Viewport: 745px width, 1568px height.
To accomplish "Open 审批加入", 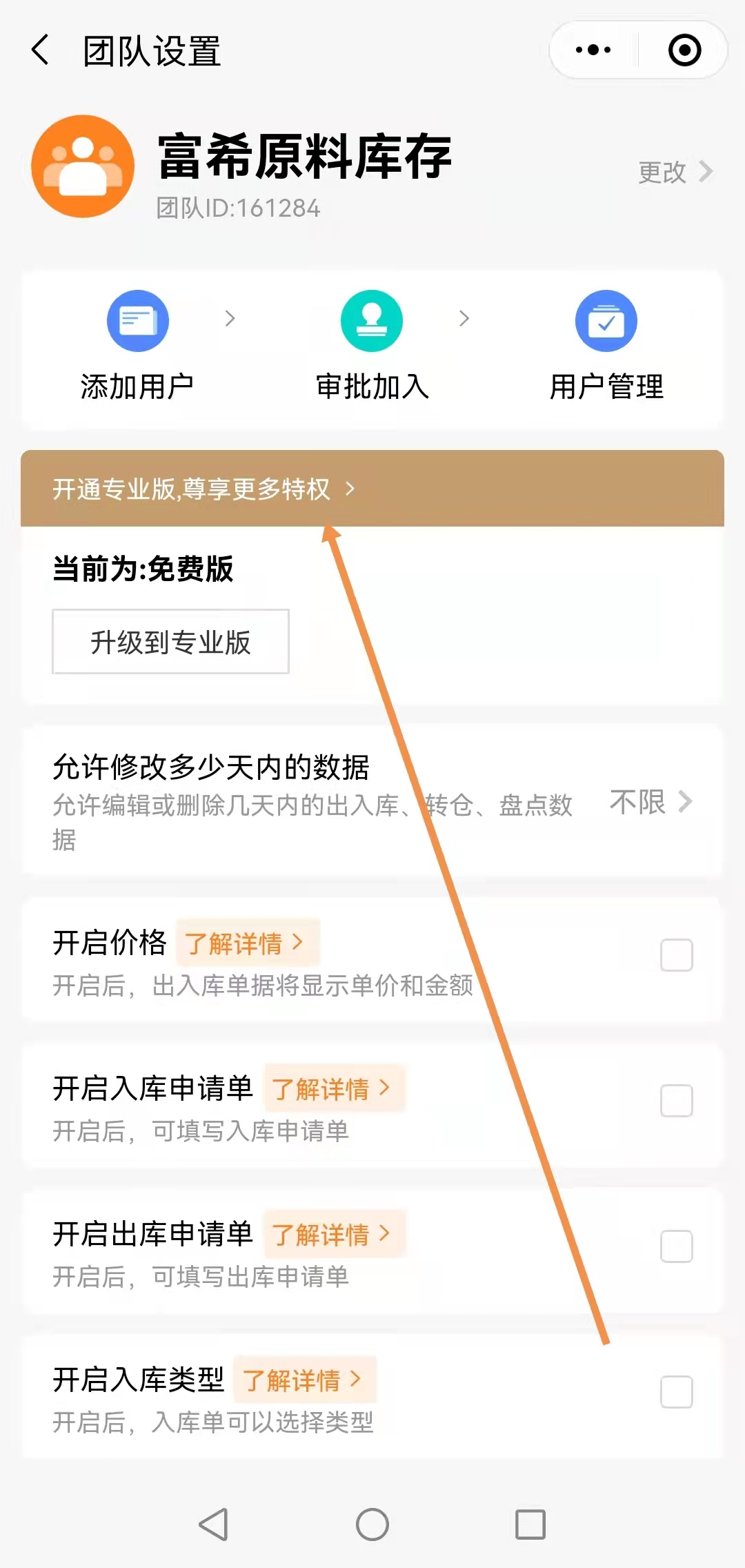I will [372, 345].
